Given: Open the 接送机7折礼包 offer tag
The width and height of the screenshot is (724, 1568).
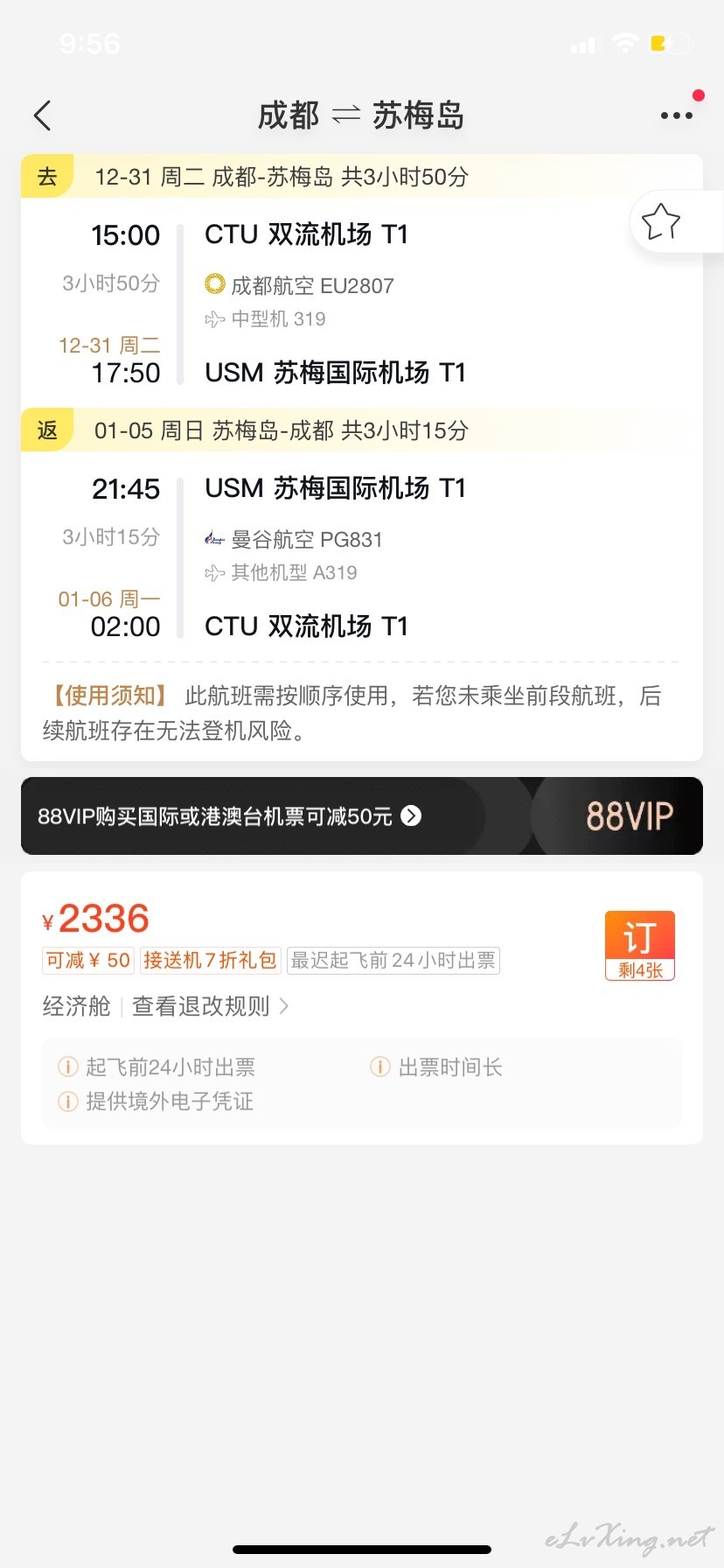Looking at the screenshot, I should click(x=210, y=961).
